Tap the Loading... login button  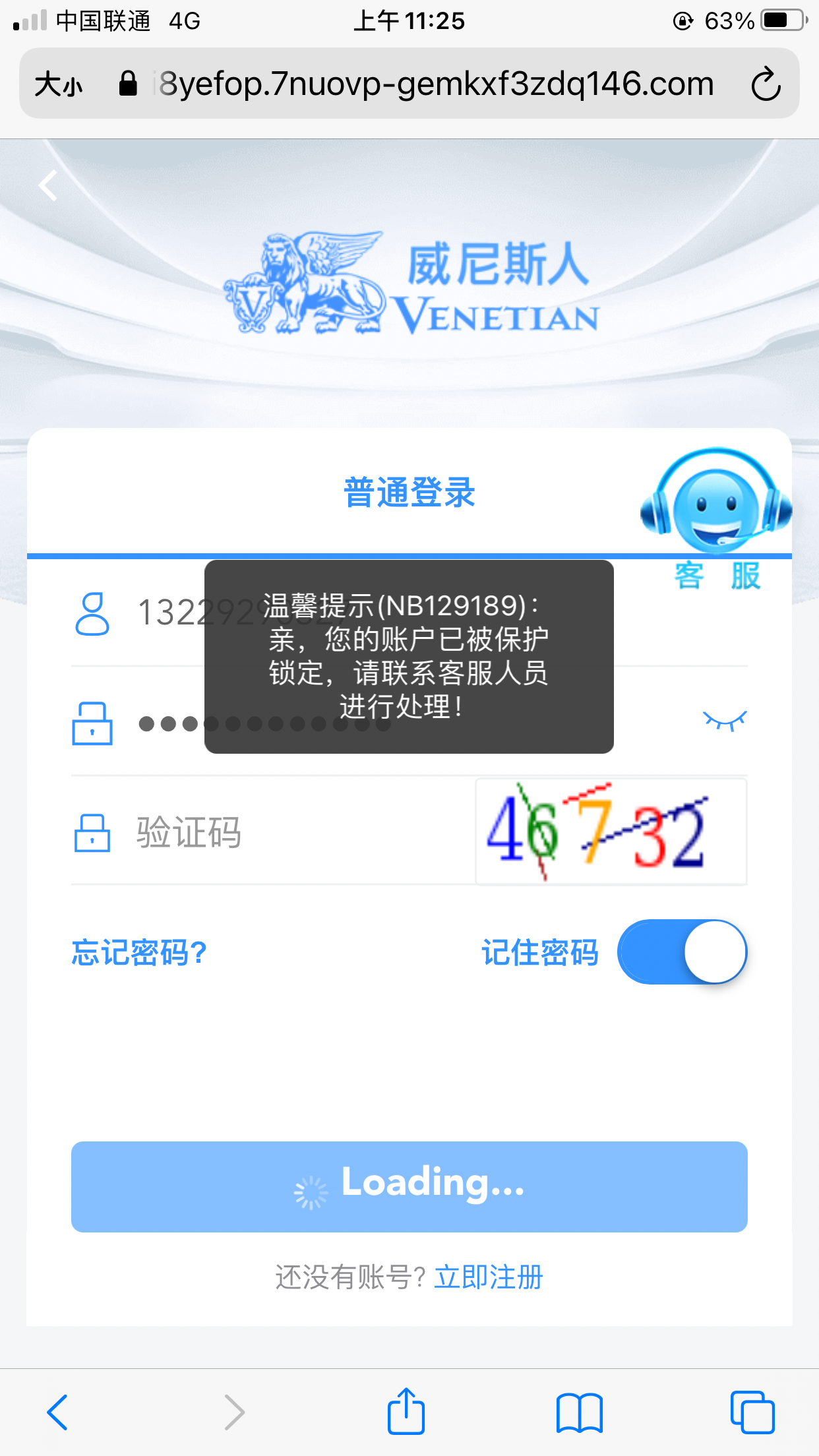pyautogui.click(x=409, y=1186)
